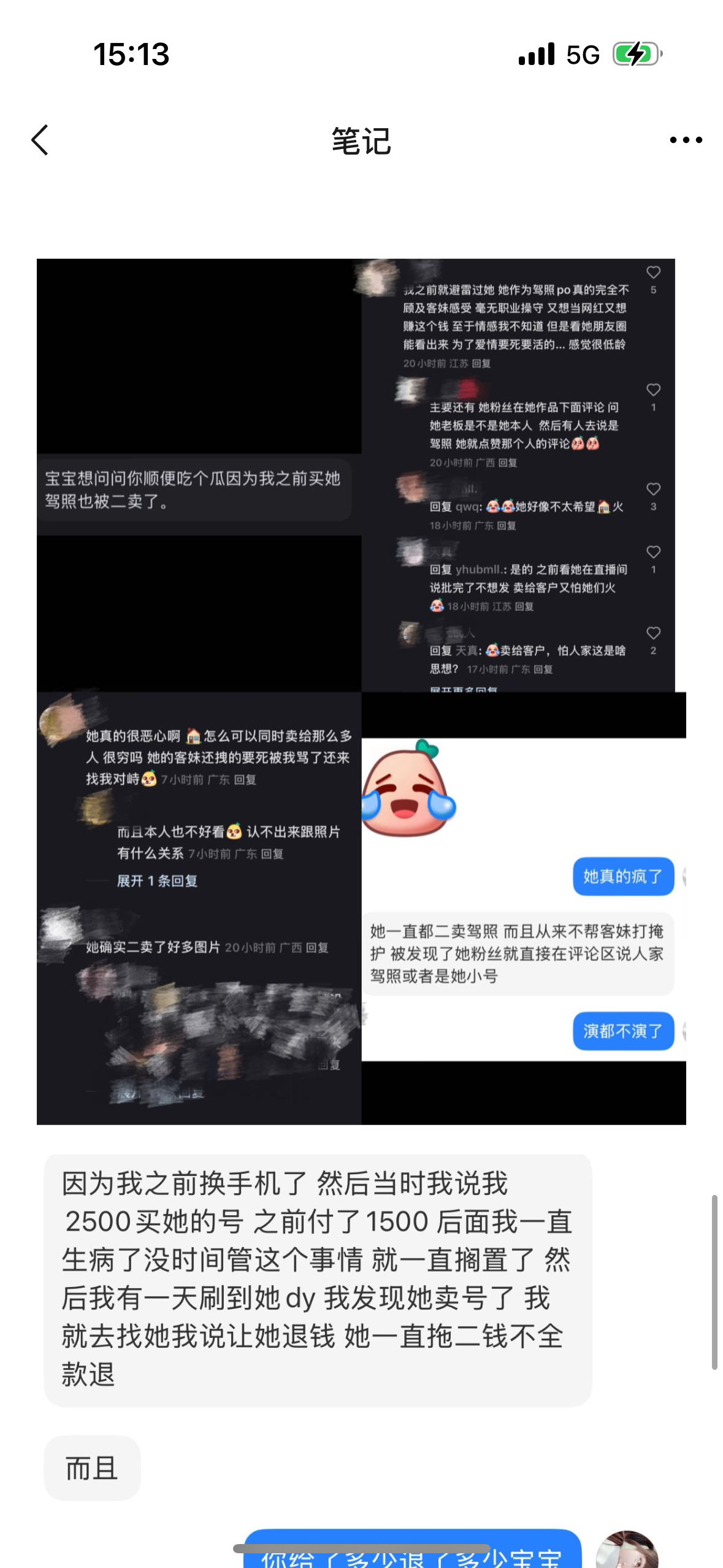
Task: Open the three-dot overflow menu
Action: coord(686,140)
